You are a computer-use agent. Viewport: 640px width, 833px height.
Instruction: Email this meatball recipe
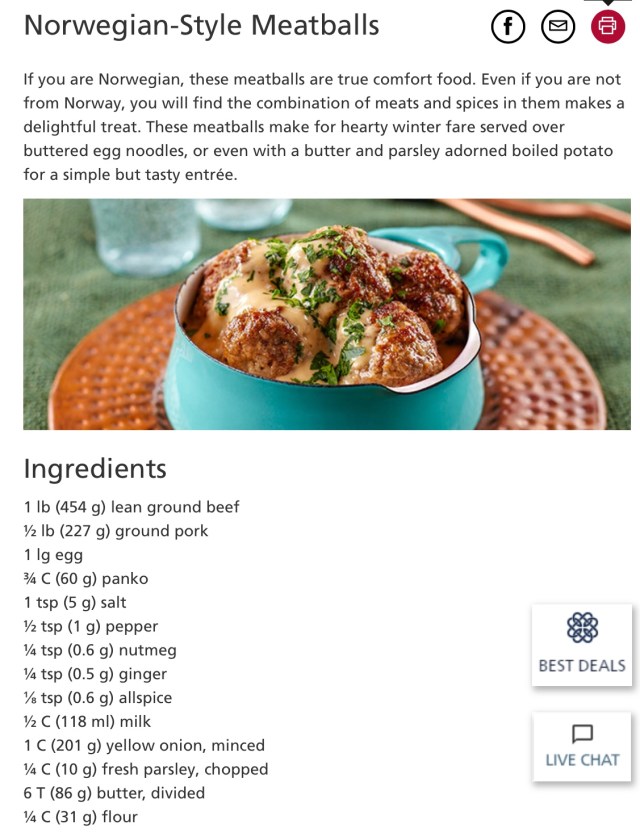coord(558,26)
